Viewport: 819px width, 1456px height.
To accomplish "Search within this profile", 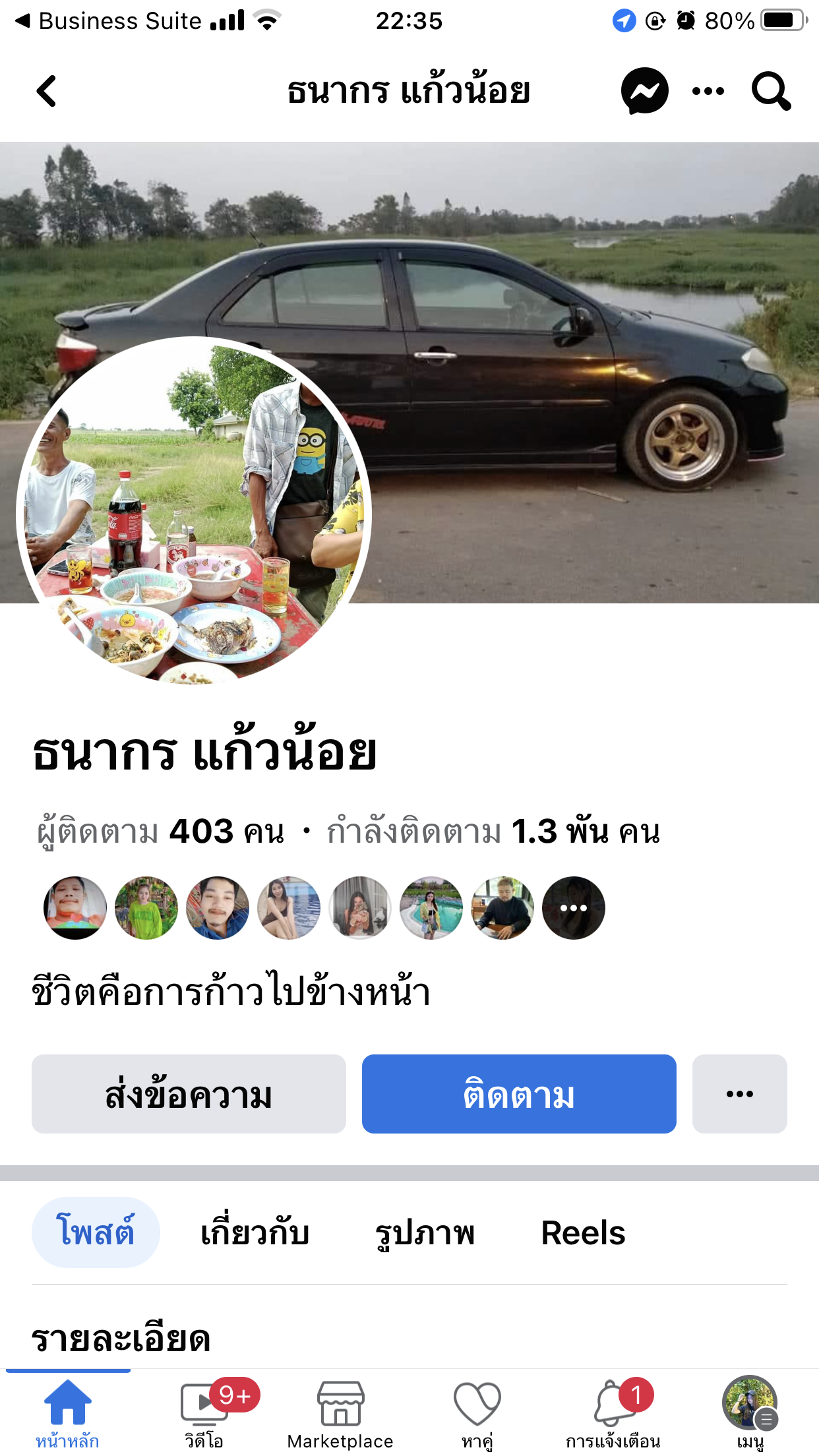I will coord(770,91).
